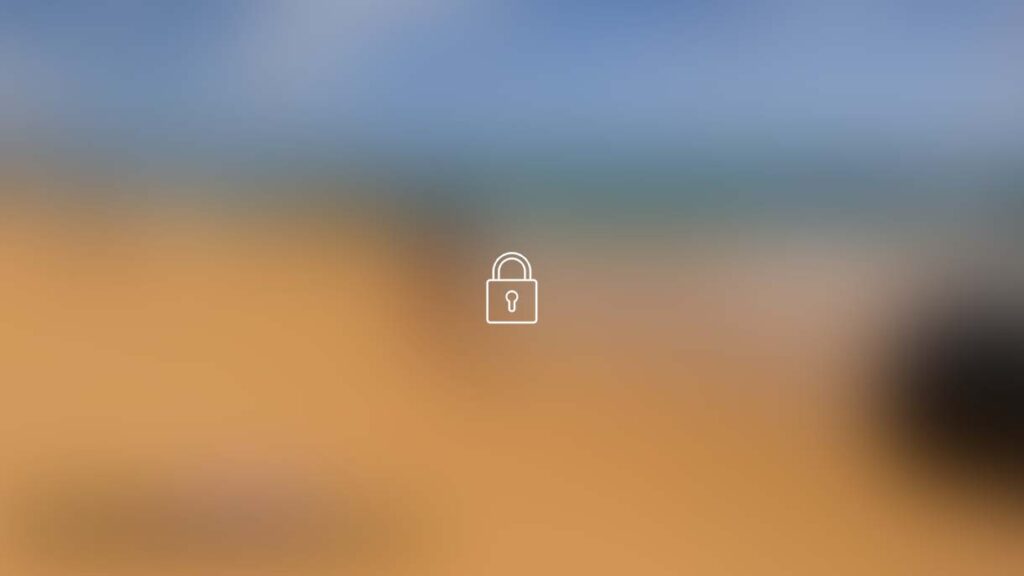Tap the padlock icon to unlock
The width and height of the screenshot is (1024, 576).
pos(511,289)
